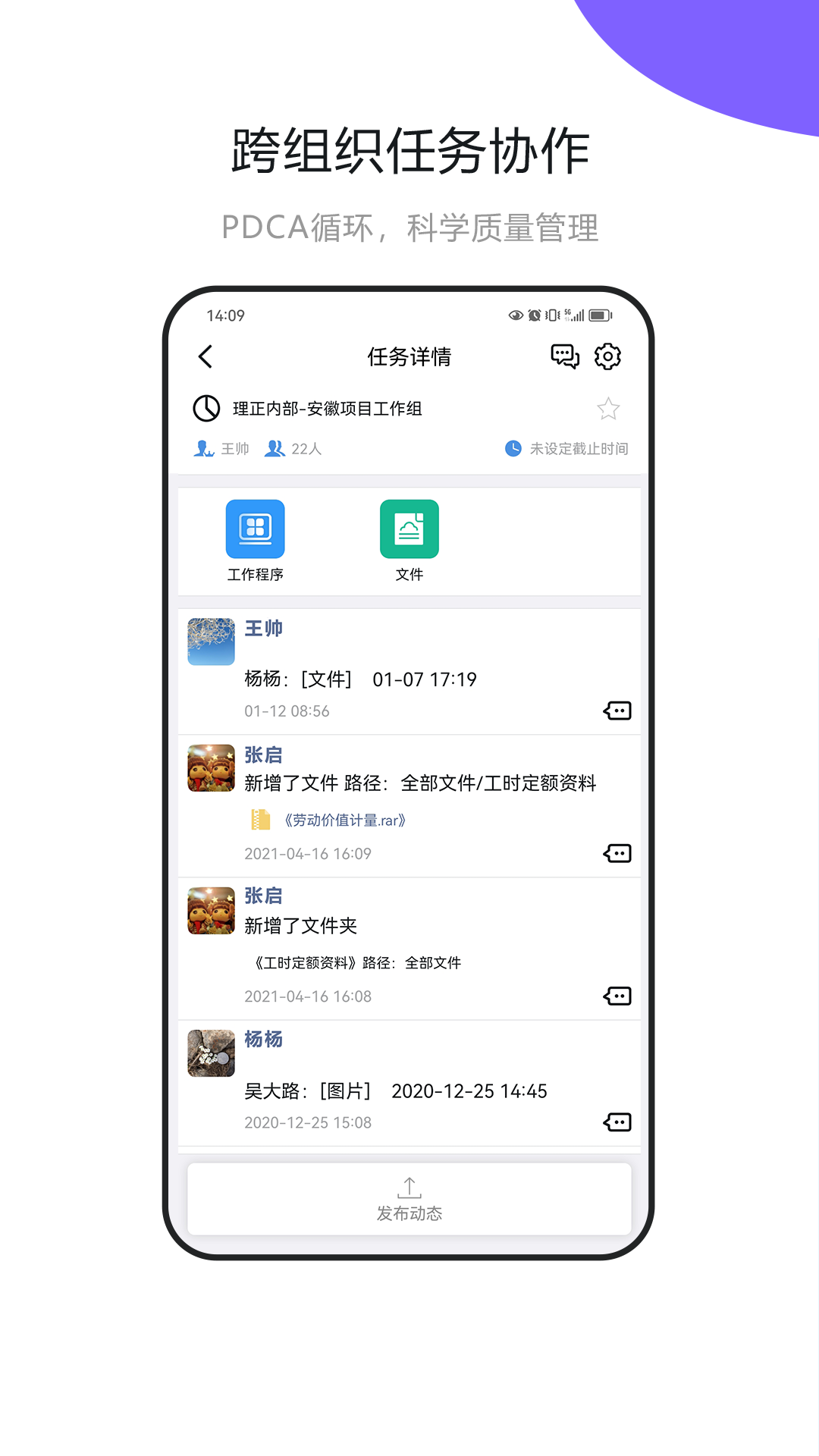This screenshot has height=1456, width=819.
Task: Open the comment bubble on 杨杨's entry
Action: (617, 1122)
